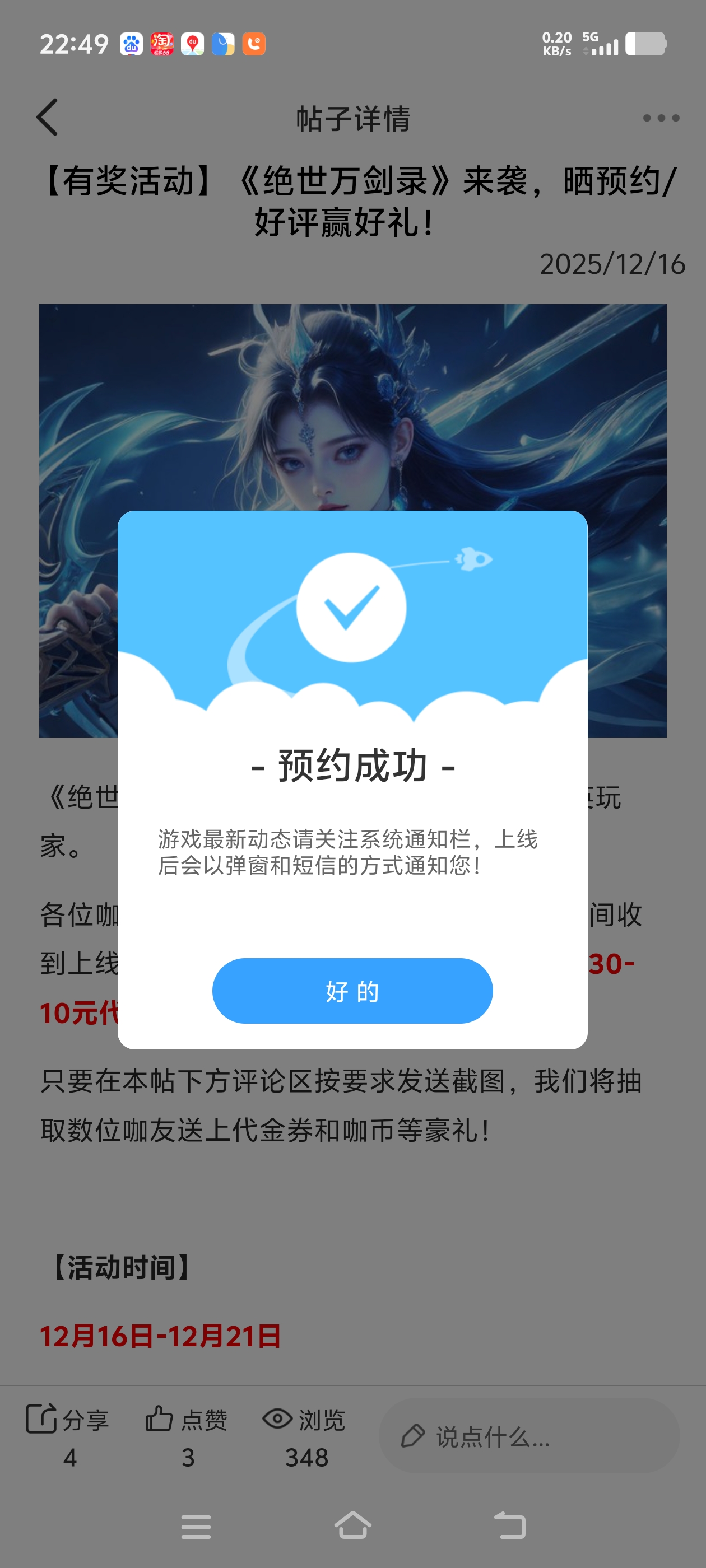This screenshot has height=1568, width=706.
Task: Go to the system home screen
Action: pyautogui.click(x=352, y=1525)
